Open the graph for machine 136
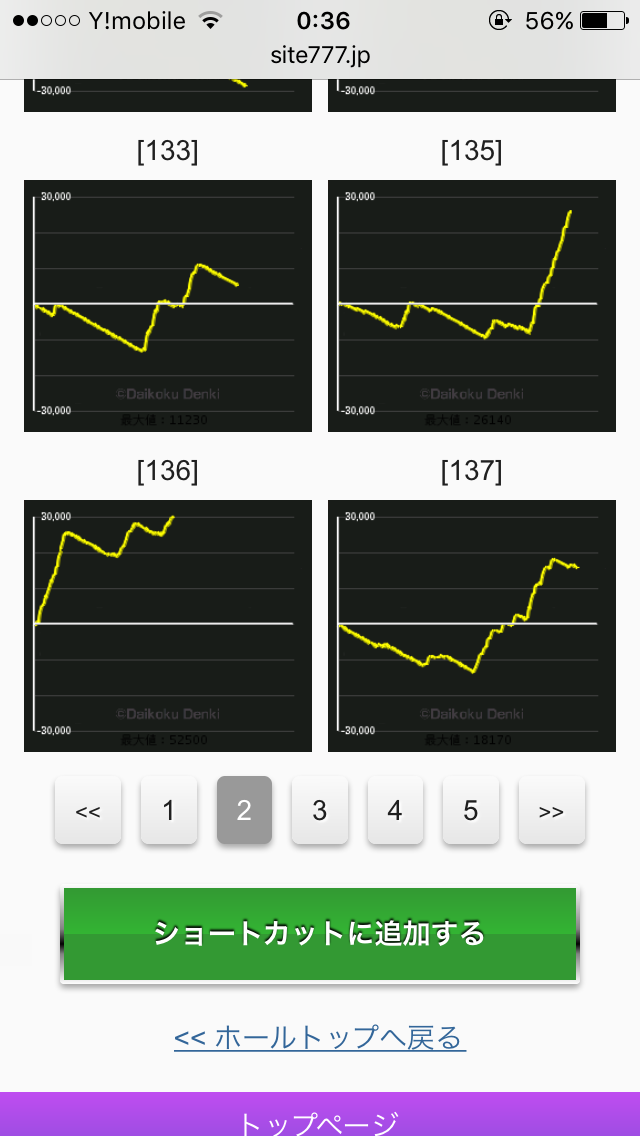Viewport: 640px width, 1136px height. coord(167,626)
